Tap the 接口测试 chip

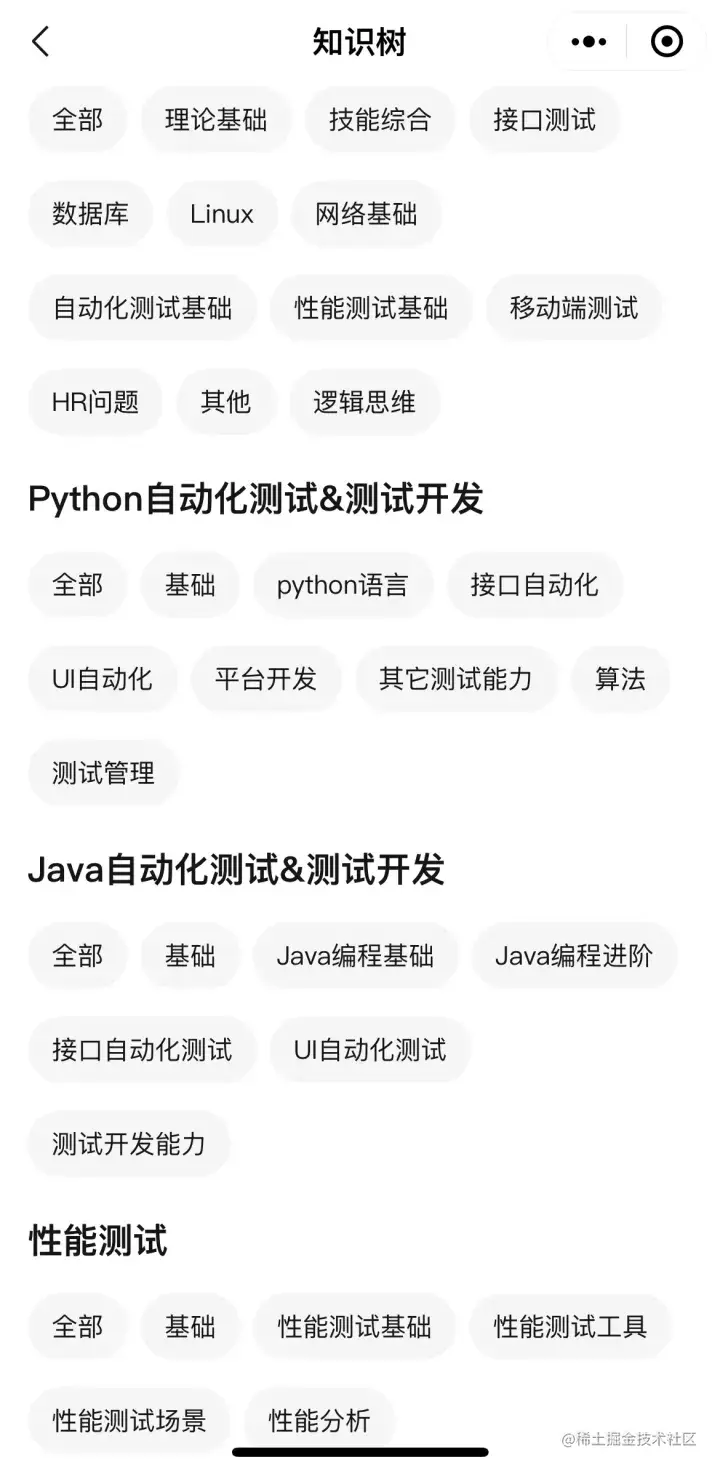pos(544,120)
